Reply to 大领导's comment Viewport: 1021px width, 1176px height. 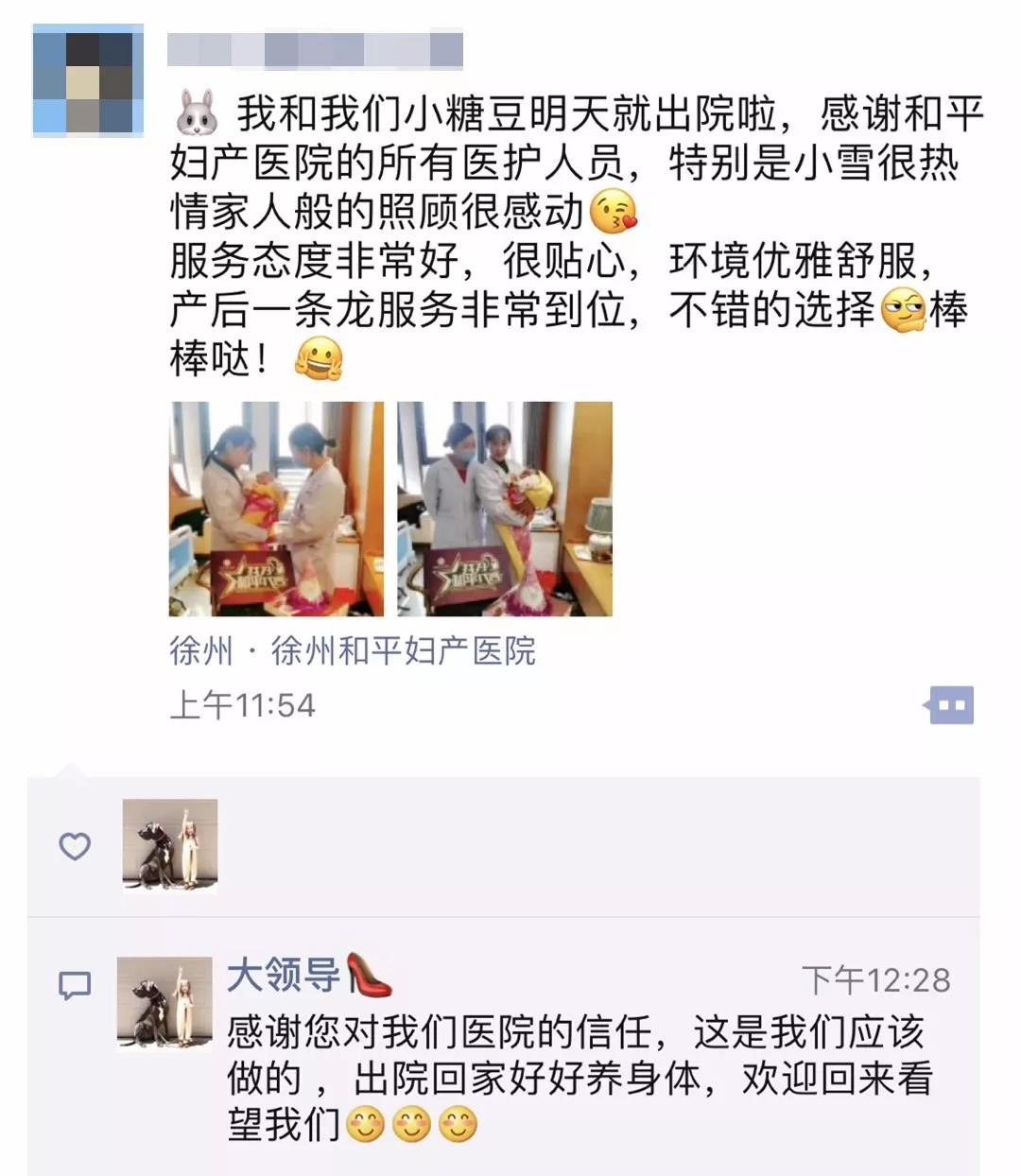pos(579,1078)
